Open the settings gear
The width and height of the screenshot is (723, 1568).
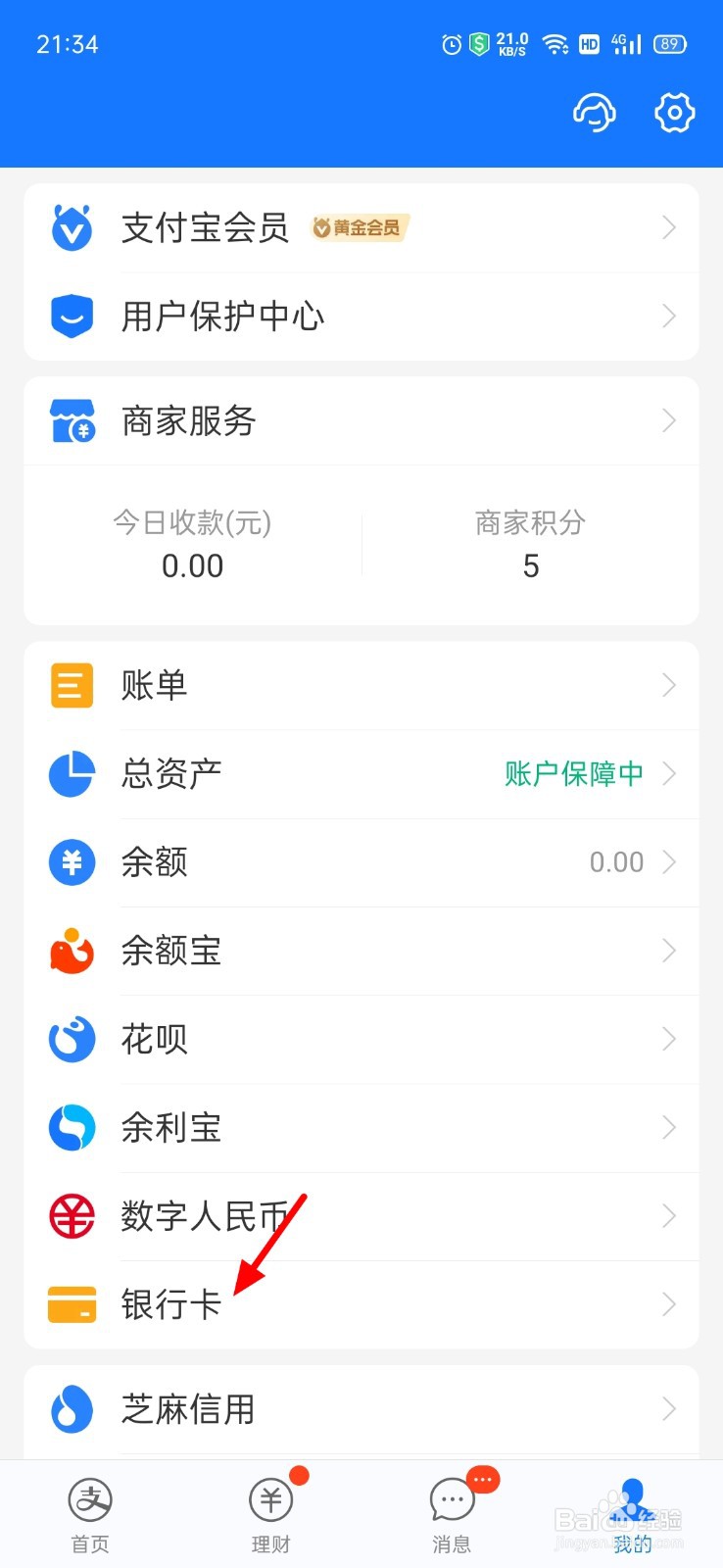[x=674, y=114]
